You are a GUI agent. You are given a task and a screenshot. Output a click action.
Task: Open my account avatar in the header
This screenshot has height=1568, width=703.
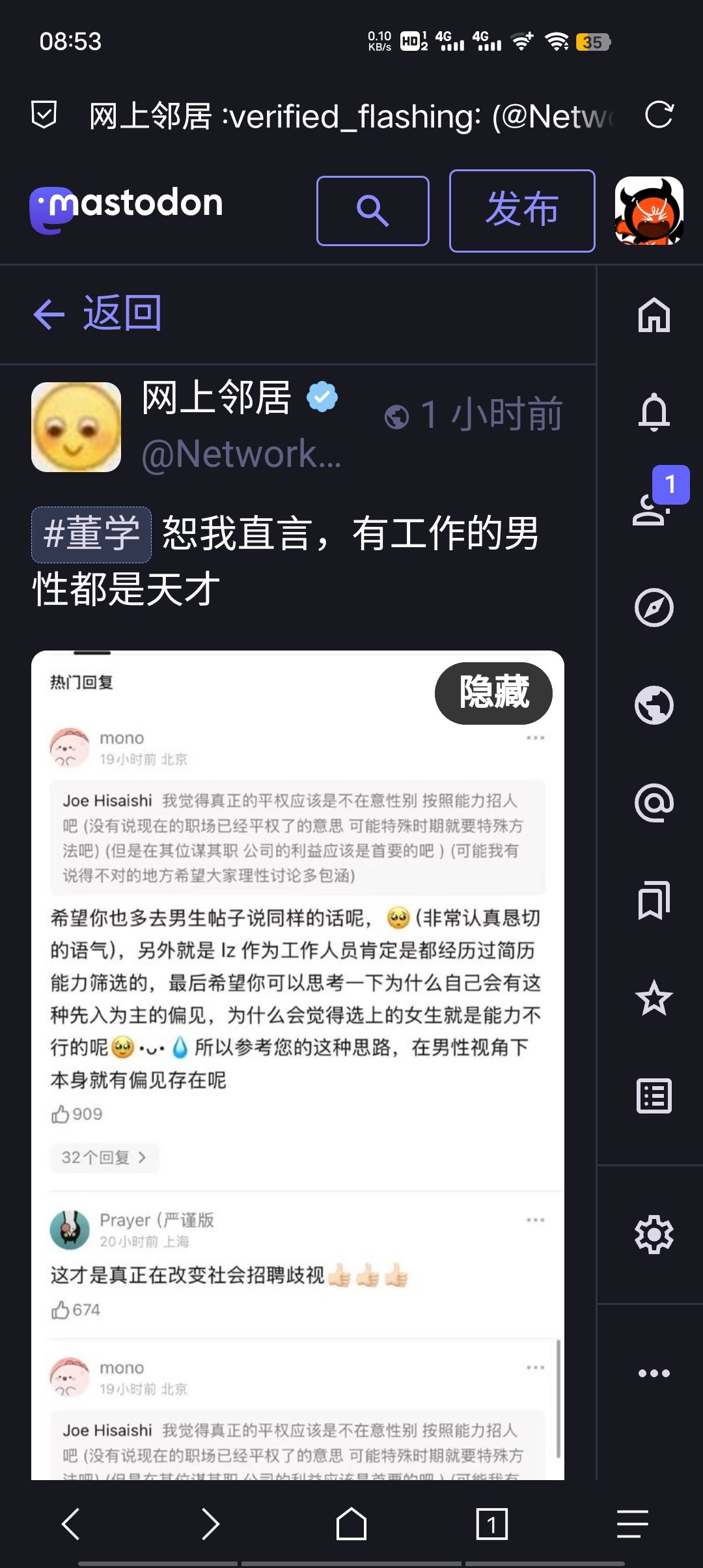pyautogui.click(x=649, y=210)
